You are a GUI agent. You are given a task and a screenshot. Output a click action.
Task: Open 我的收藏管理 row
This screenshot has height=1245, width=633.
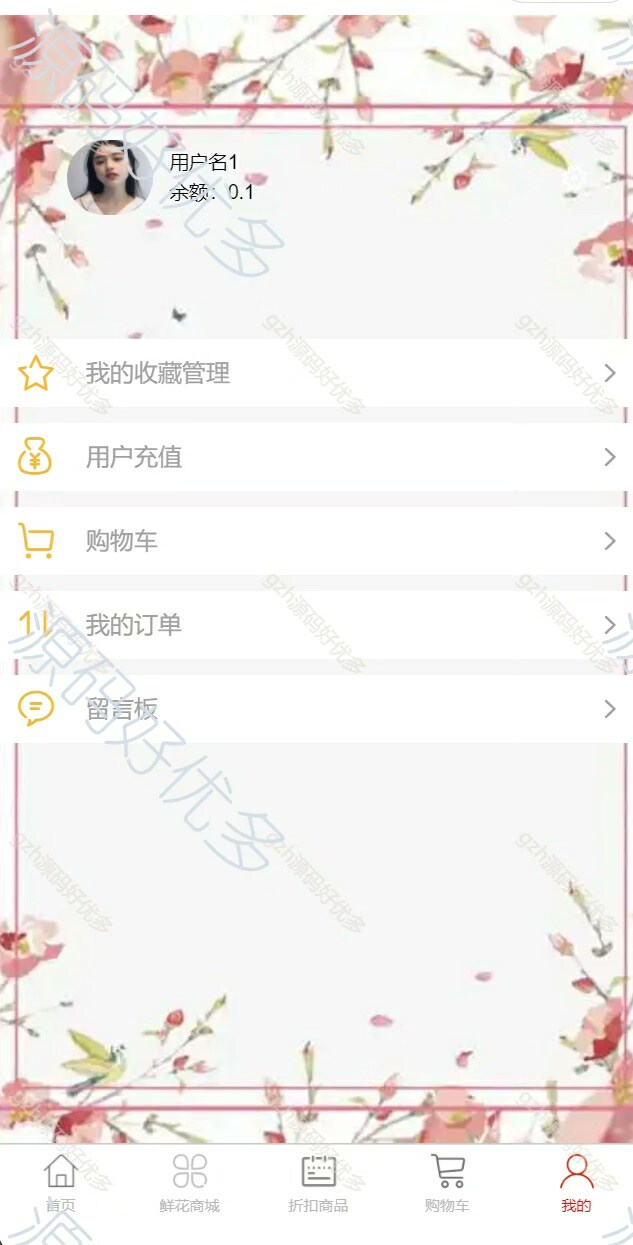click(316, 373)
